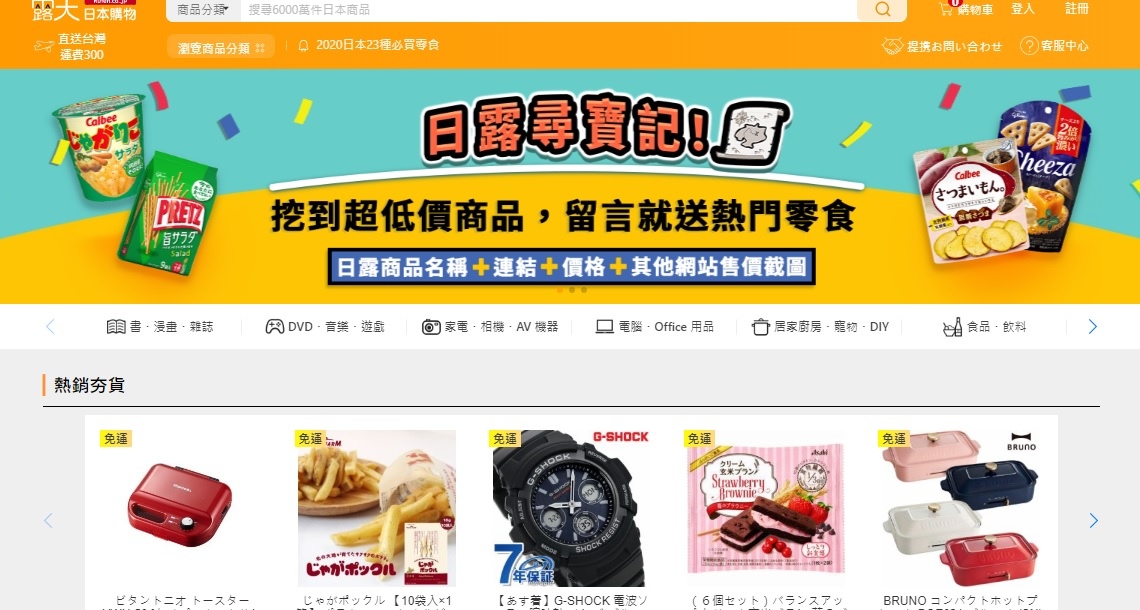
Task: Open the shopping cart
Action: click(966, 9)
